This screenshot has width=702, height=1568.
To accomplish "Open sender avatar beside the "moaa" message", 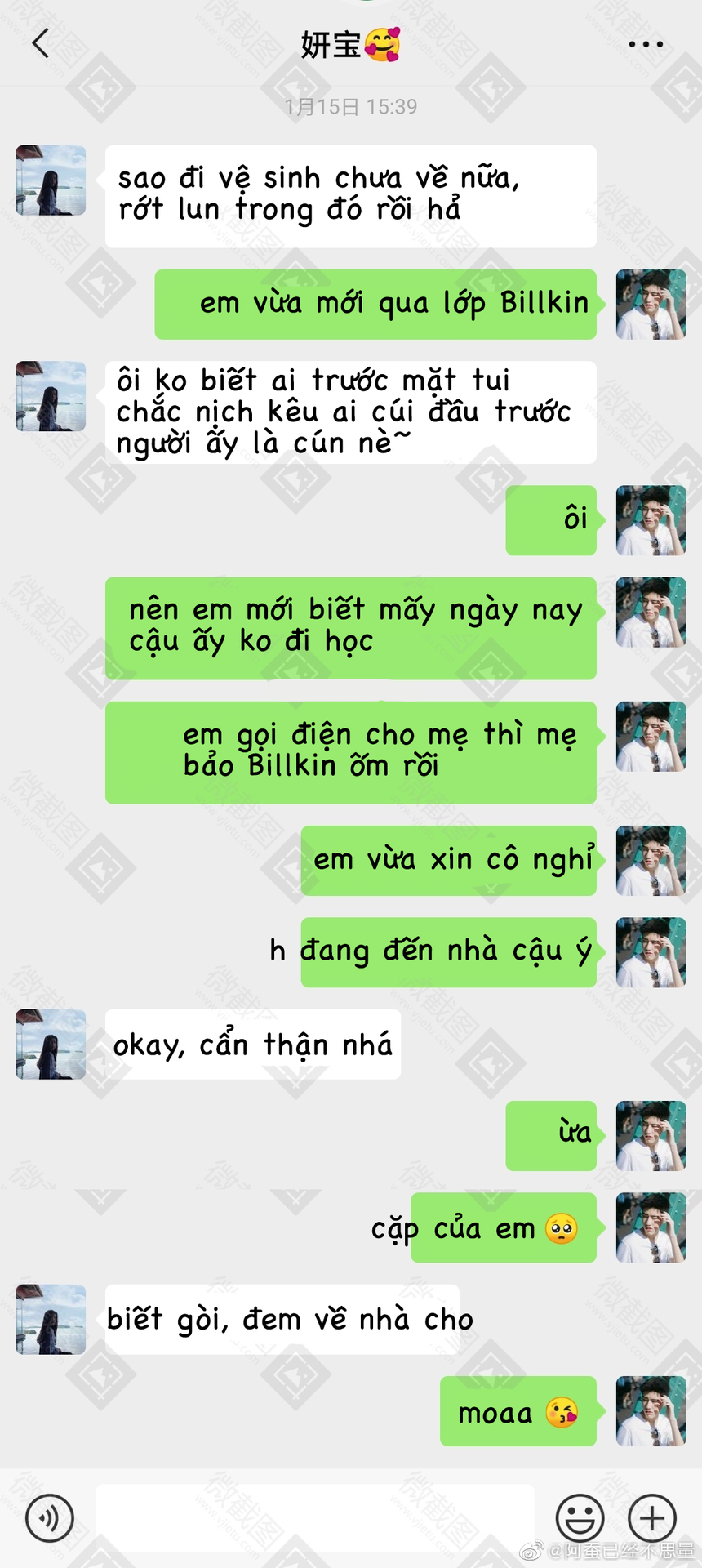I will pyautogui.click(x=651, y=1411).
